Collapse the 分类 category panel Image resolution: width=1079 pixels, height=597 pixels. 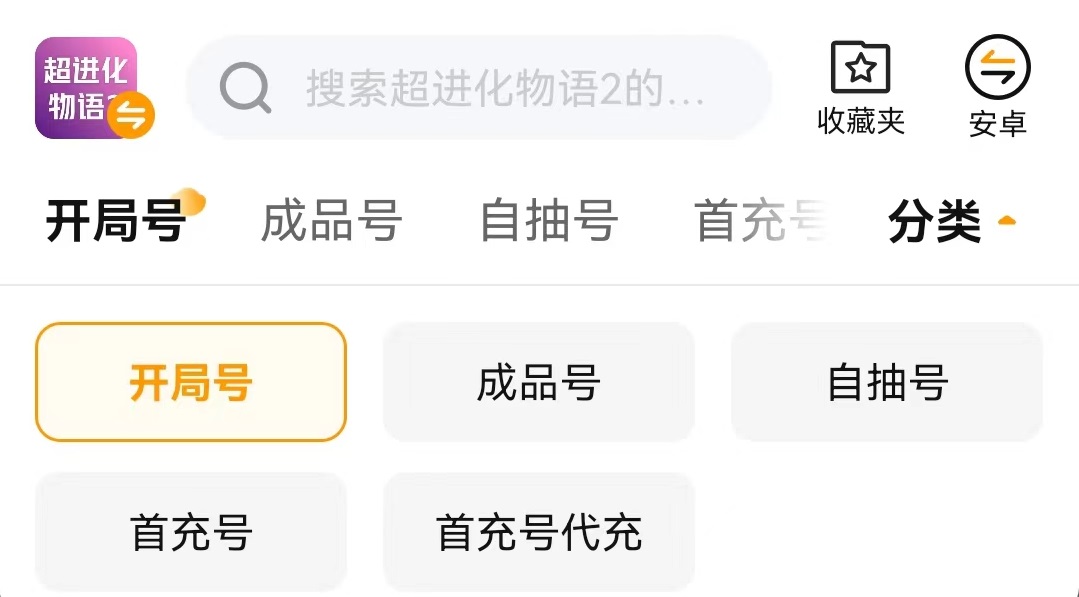tap(950, 221)
